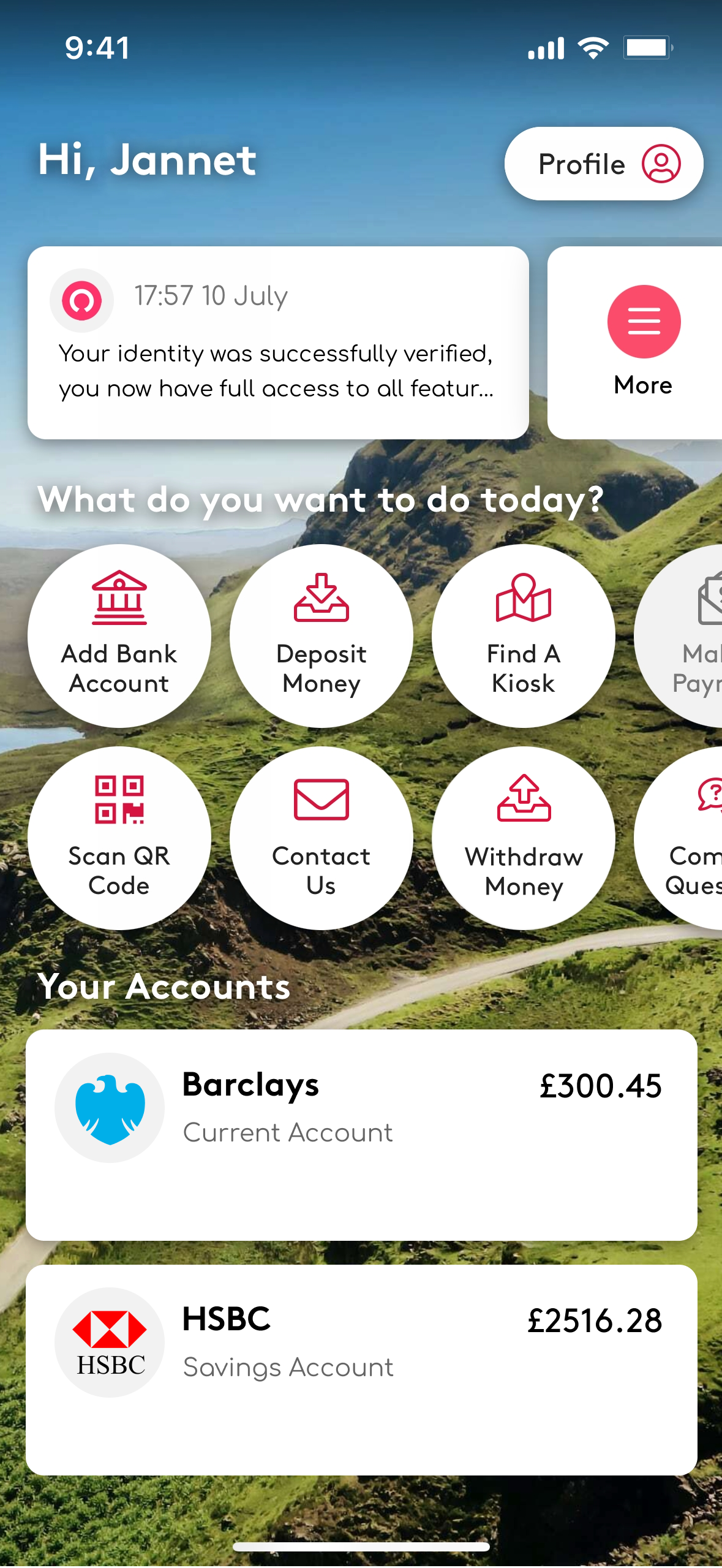View the HSBC Savings Account card
This screenshot has height=1568, width=722.
(361, 1369)
